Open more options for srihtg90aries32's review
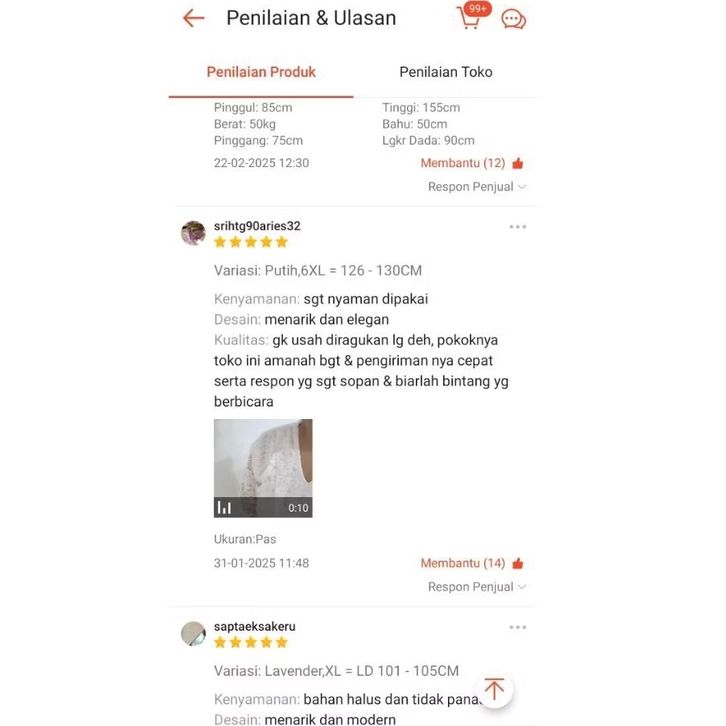 [517, 227]
